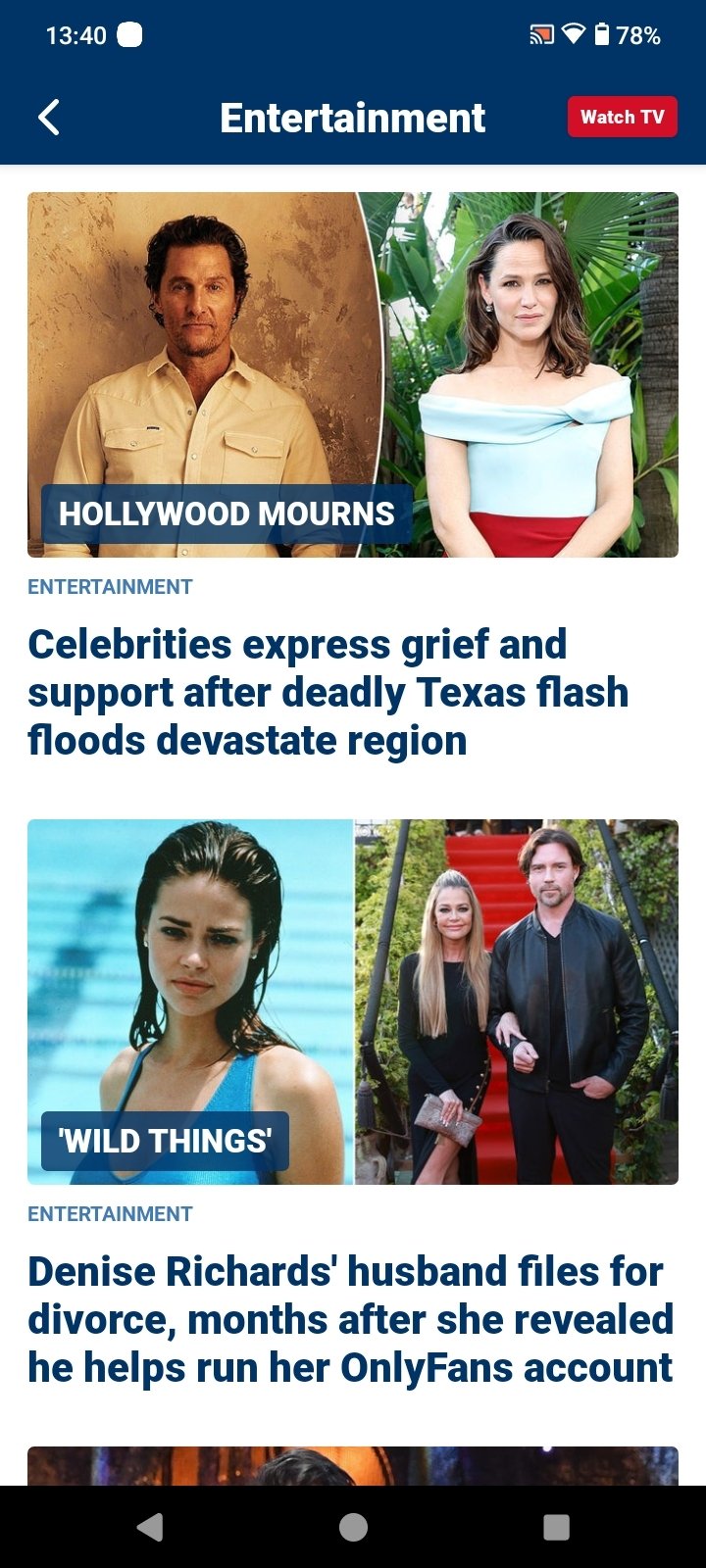Open the 'Wild Things' article image

click(x=353, y=1002)
